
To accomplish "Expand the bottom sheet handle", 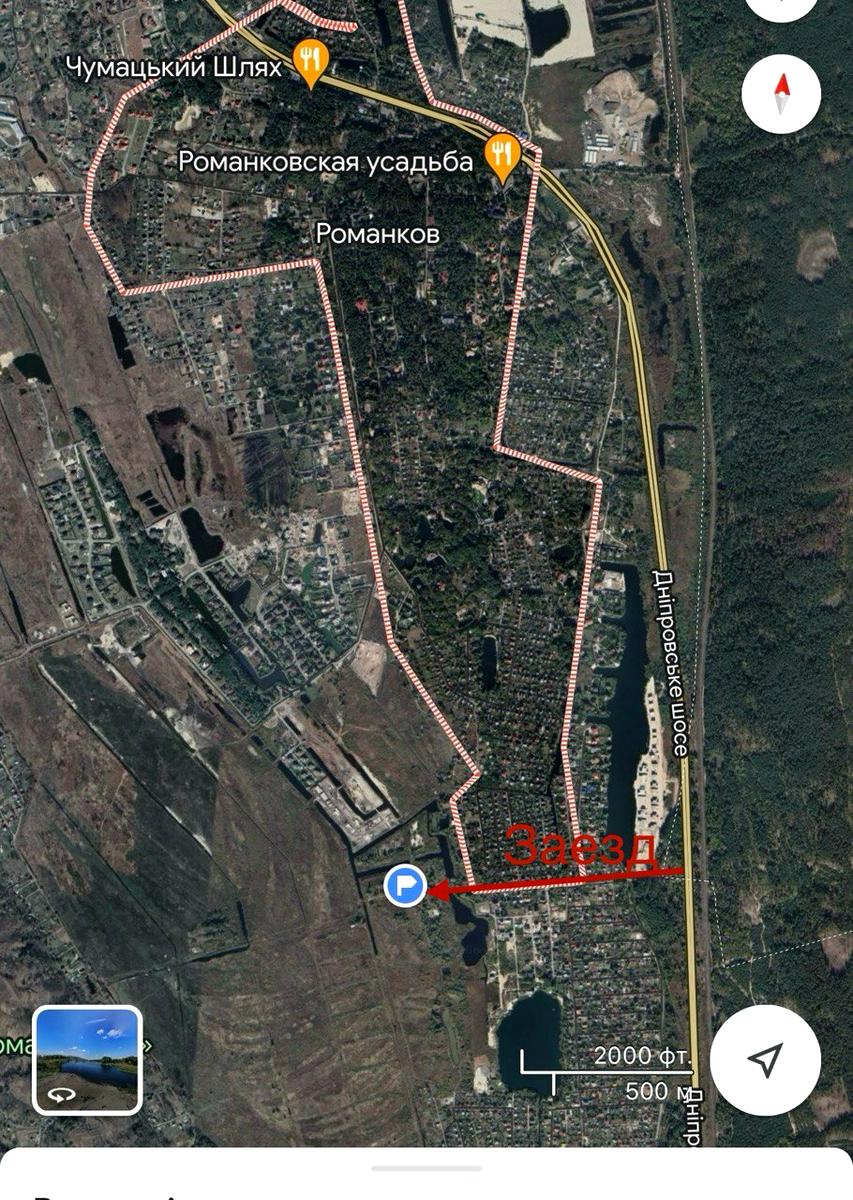I will (426, 1168).
